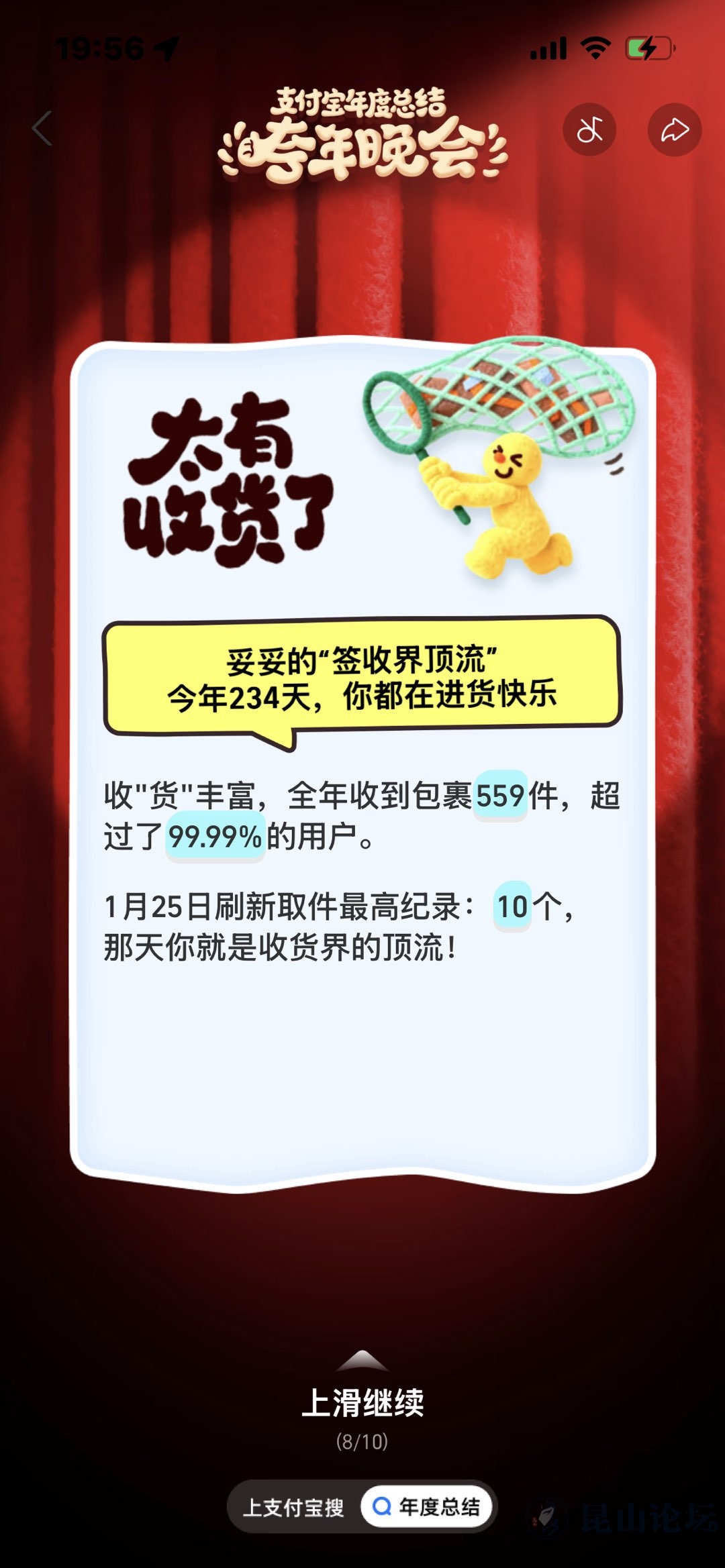Mute the background music
Screen dimensions: 725x1568
point(589,129)
